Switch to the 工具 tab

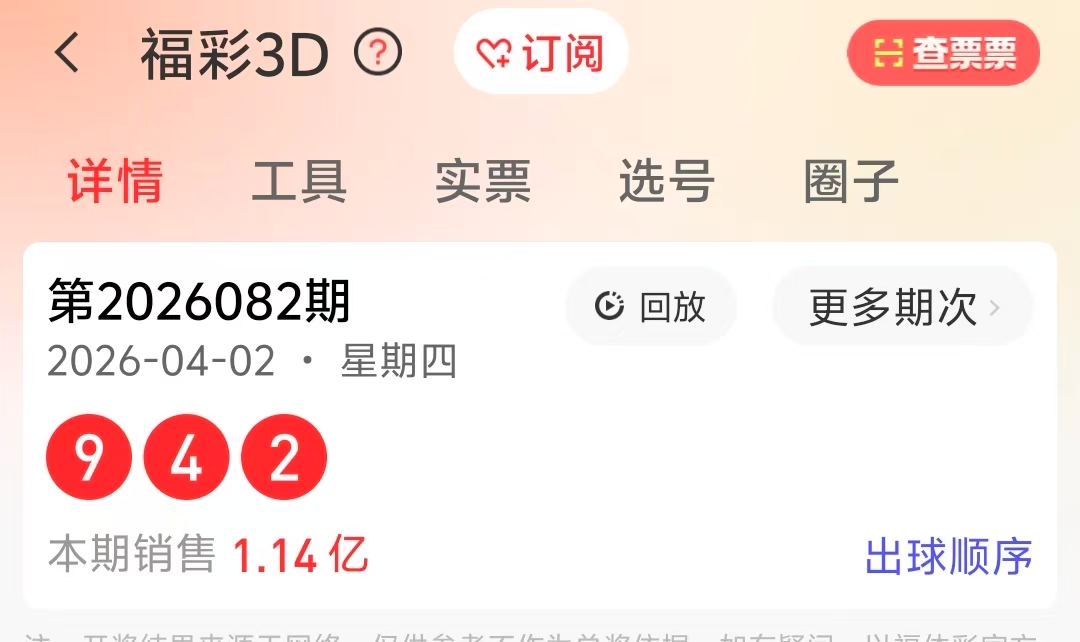click(299, 182)
